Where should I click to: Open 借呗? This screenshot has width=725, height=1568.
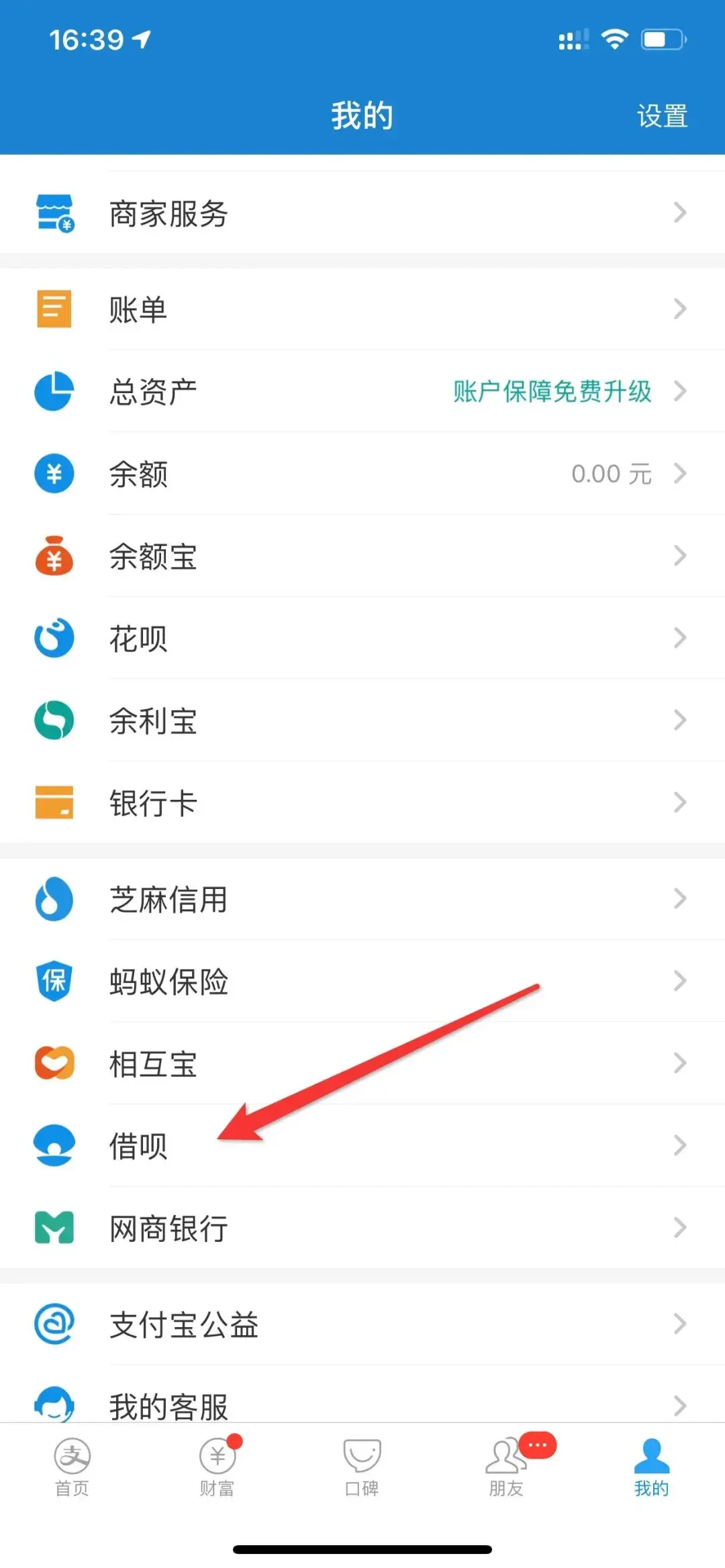point(362,1146)
